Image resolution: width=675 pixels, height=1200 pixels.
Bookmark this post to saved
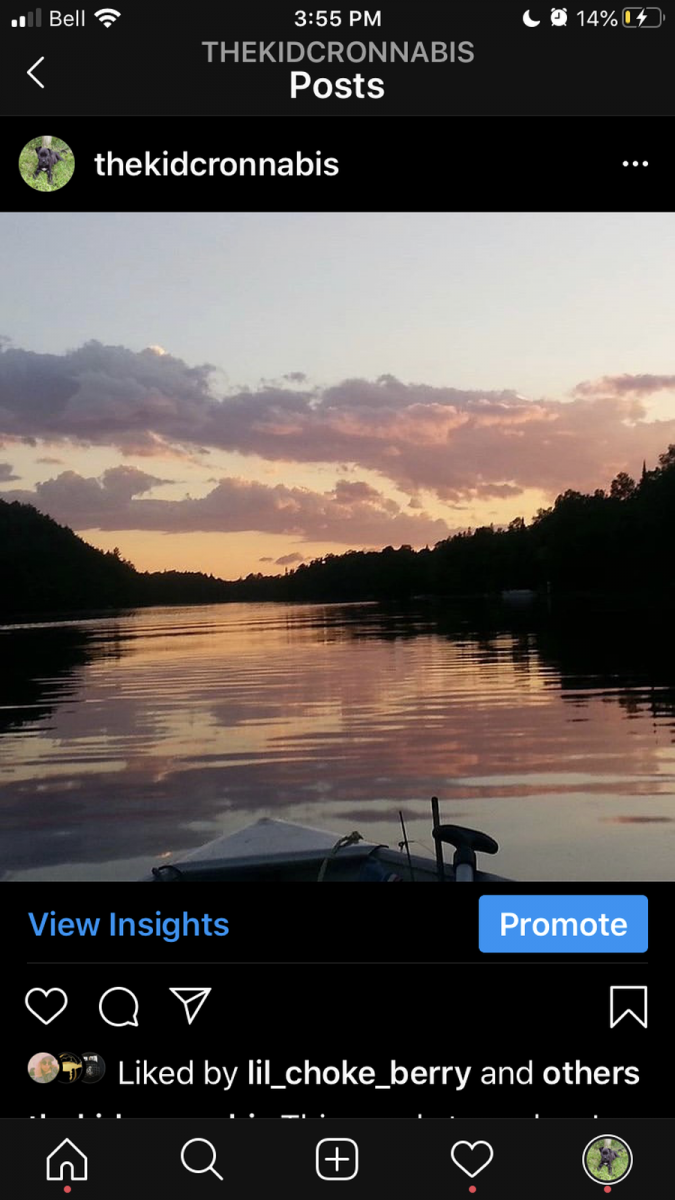pos(628,1007)
